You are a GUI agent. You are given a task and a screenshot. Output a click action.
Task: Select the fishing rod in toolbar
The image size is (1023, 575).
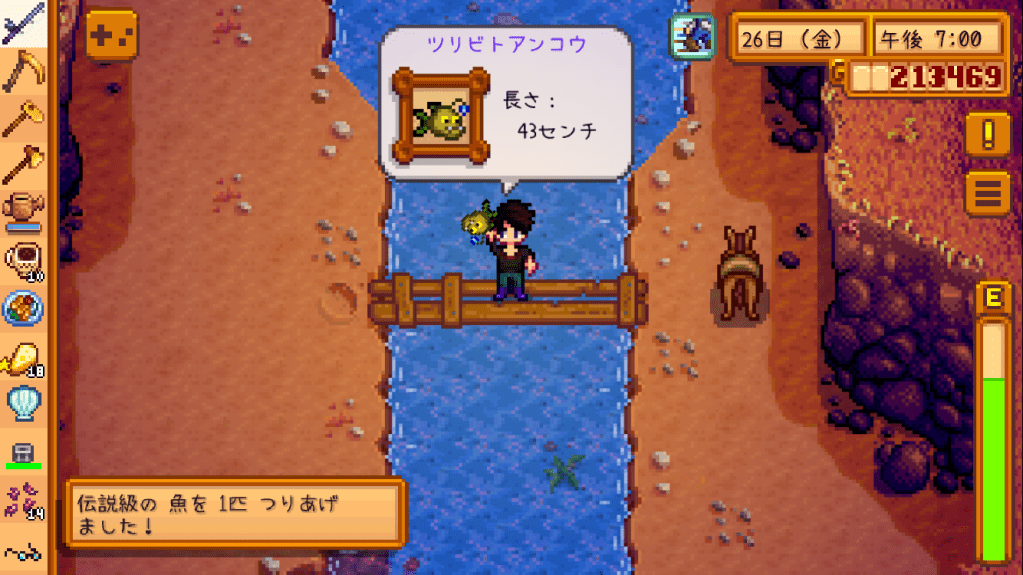23,24
